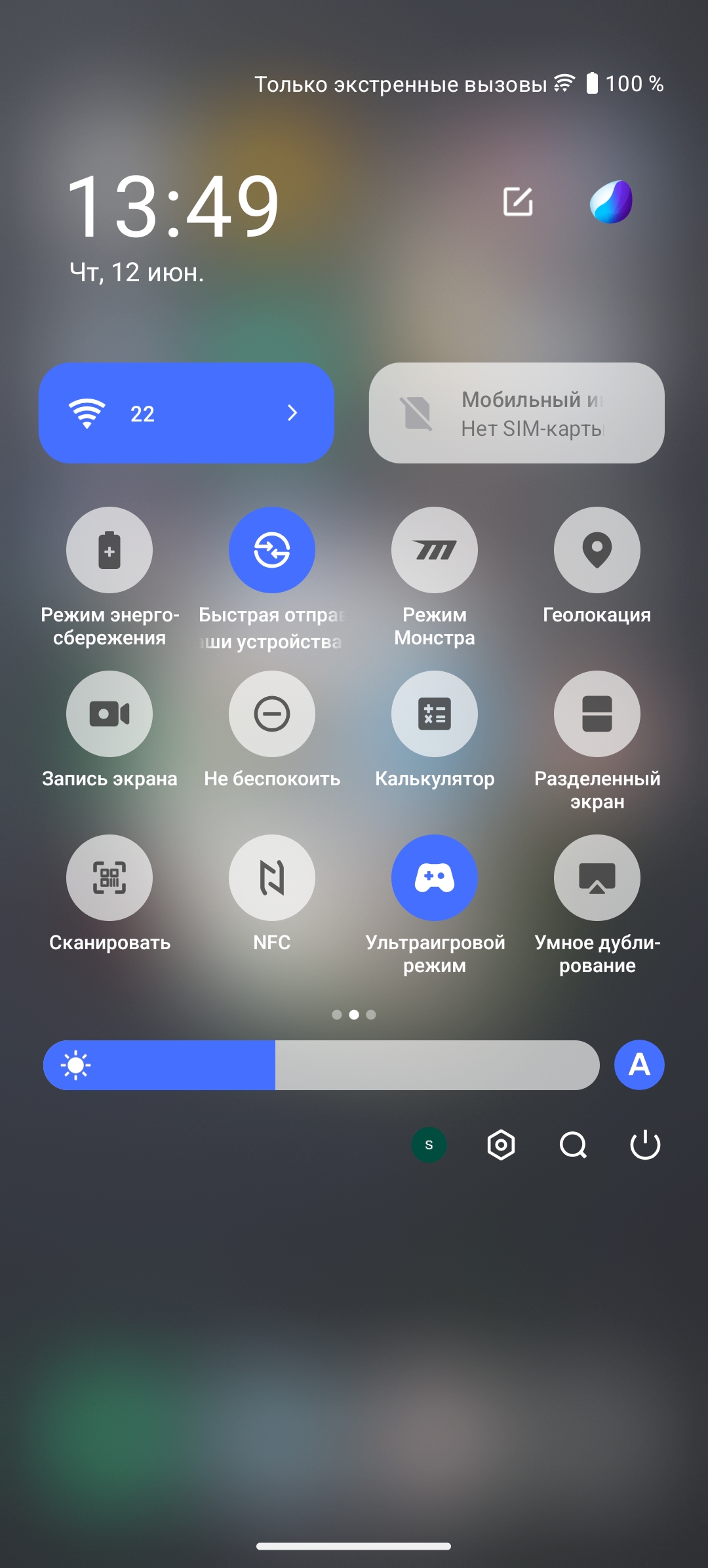Open Wi-Fi network 22 details
This screenshot has width=708, height=1568.
pyautogui.click(x=292, y=413)
